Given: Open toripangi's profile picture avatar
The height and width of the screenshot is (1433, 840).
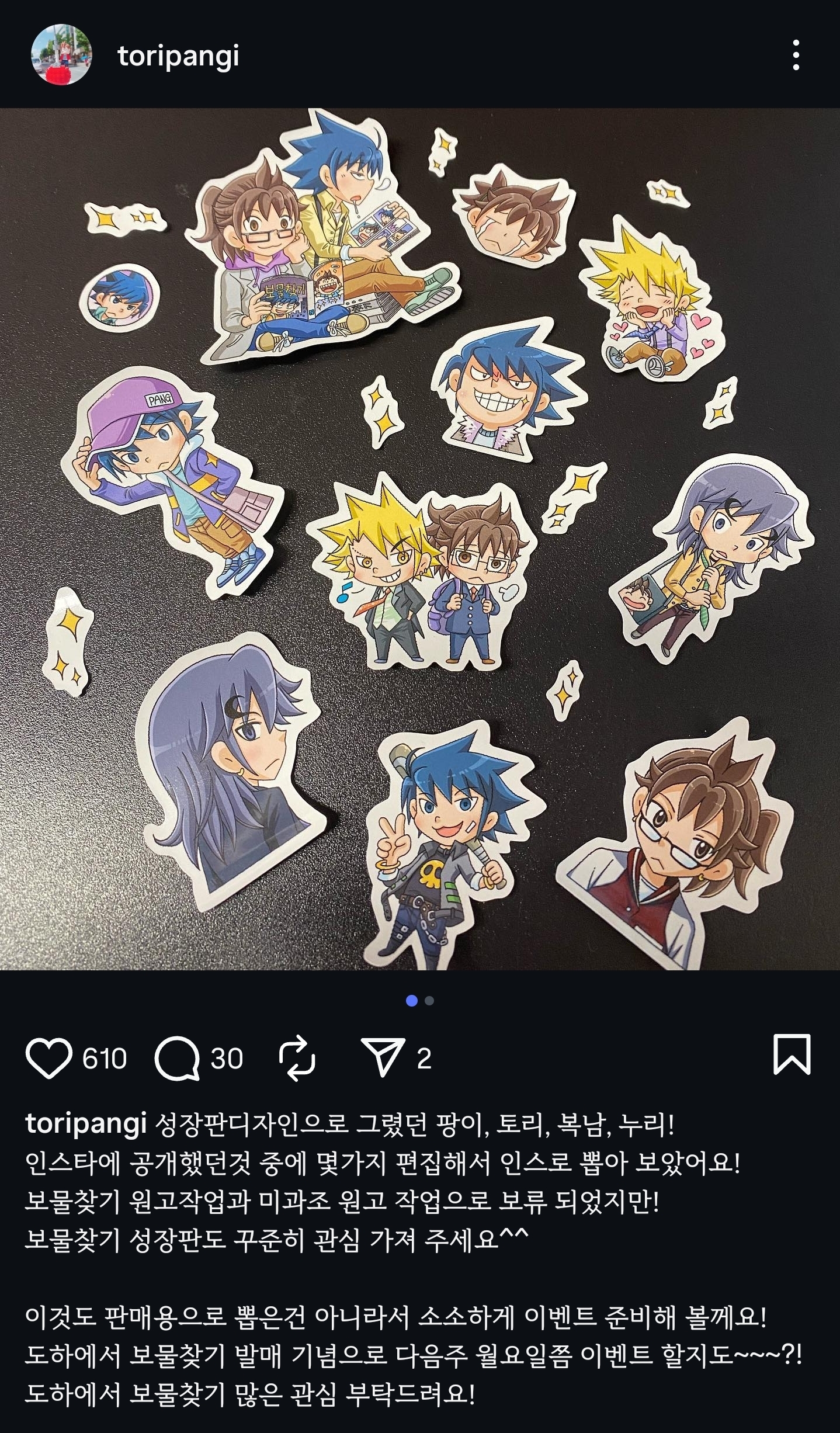Looking at the screenshot, I should [61, 56].
